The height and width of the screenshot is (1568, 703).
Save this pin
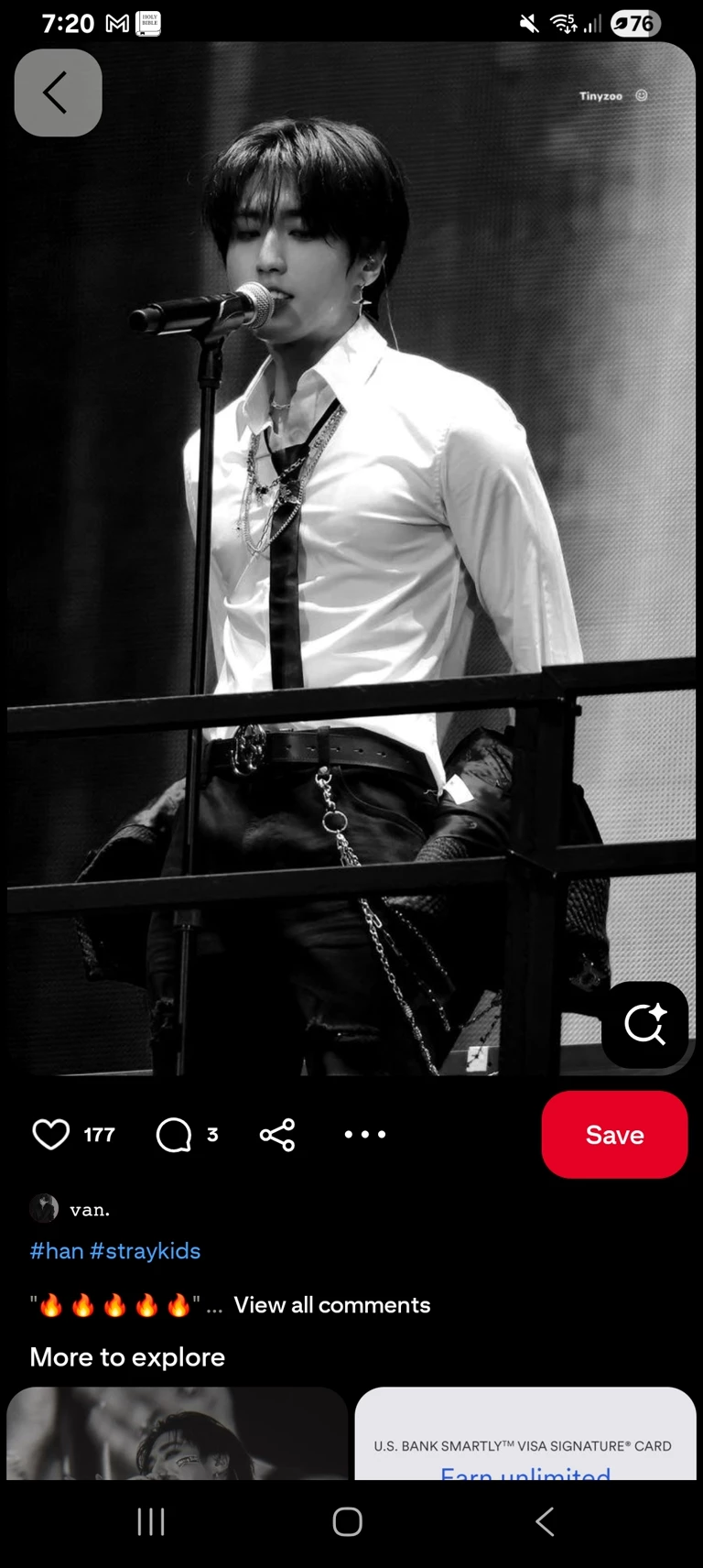pos(614,1134)
